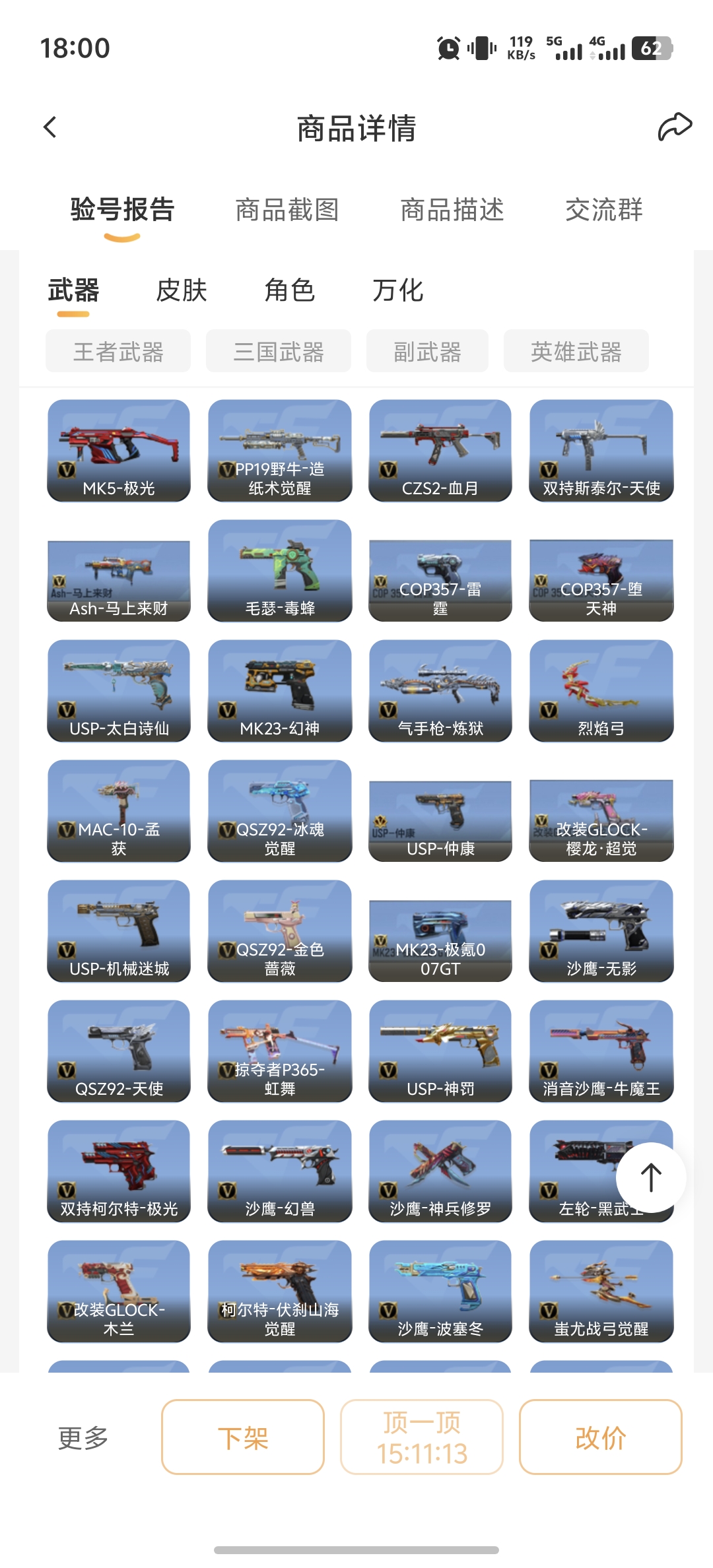Viewport: 713px width, 1568px height.
Task: Filter by 副武器 chip
Action: coord(428,352)
